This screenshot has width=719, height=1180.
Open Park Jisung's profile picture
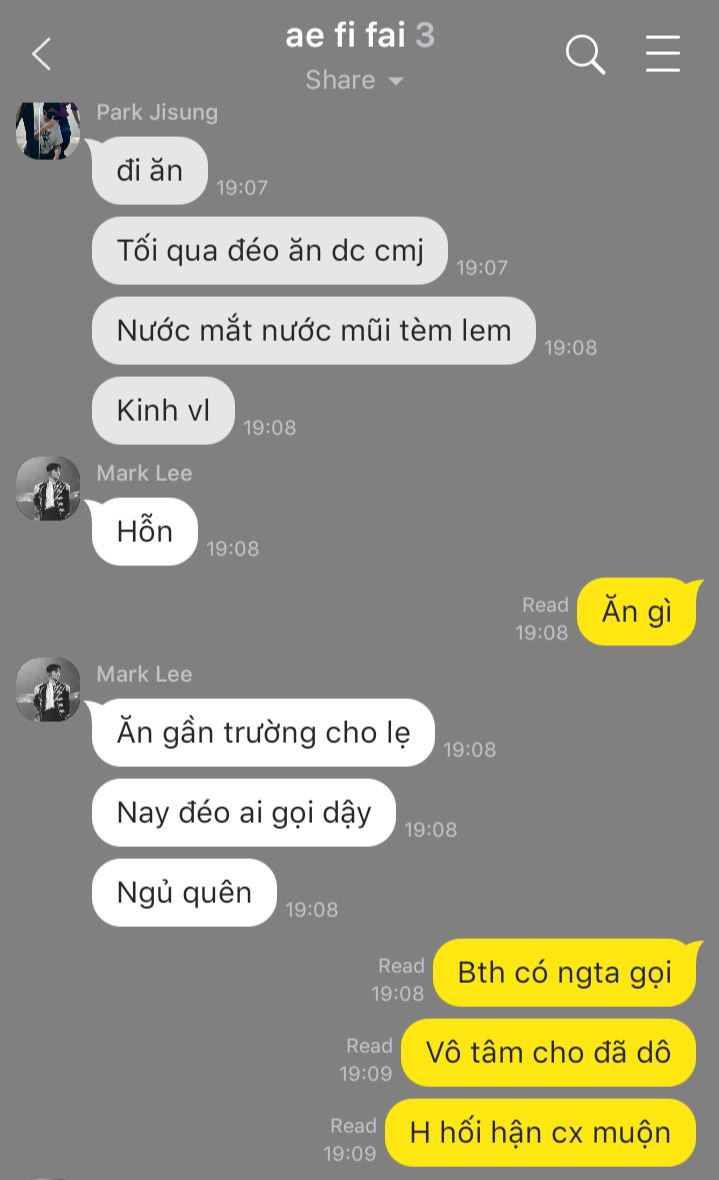(x=48, y=130)
